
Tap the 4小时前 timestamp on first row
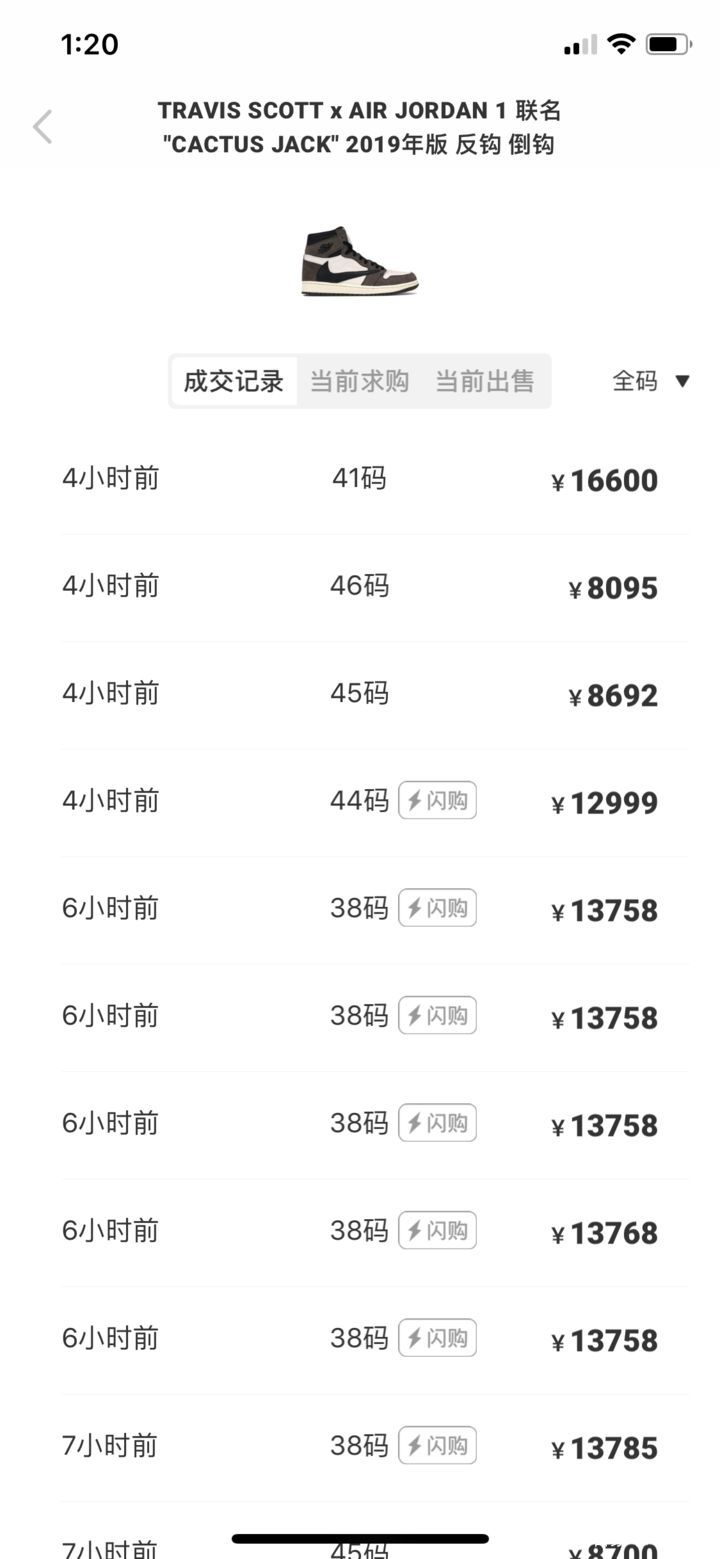(x=110, y=478)
